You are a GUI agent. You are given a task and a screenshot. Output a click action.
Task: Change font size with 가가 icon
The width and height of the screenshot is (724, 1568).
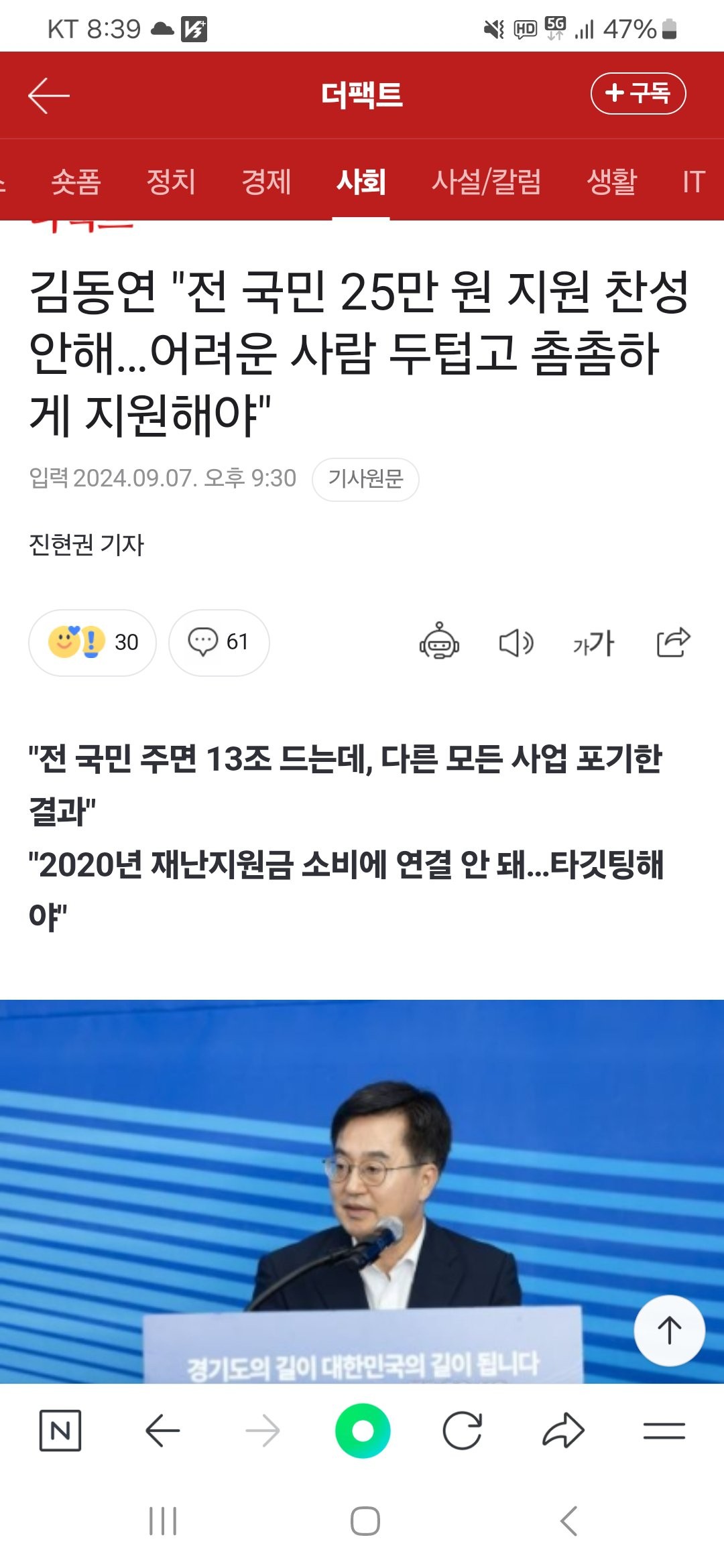point(593,643)
